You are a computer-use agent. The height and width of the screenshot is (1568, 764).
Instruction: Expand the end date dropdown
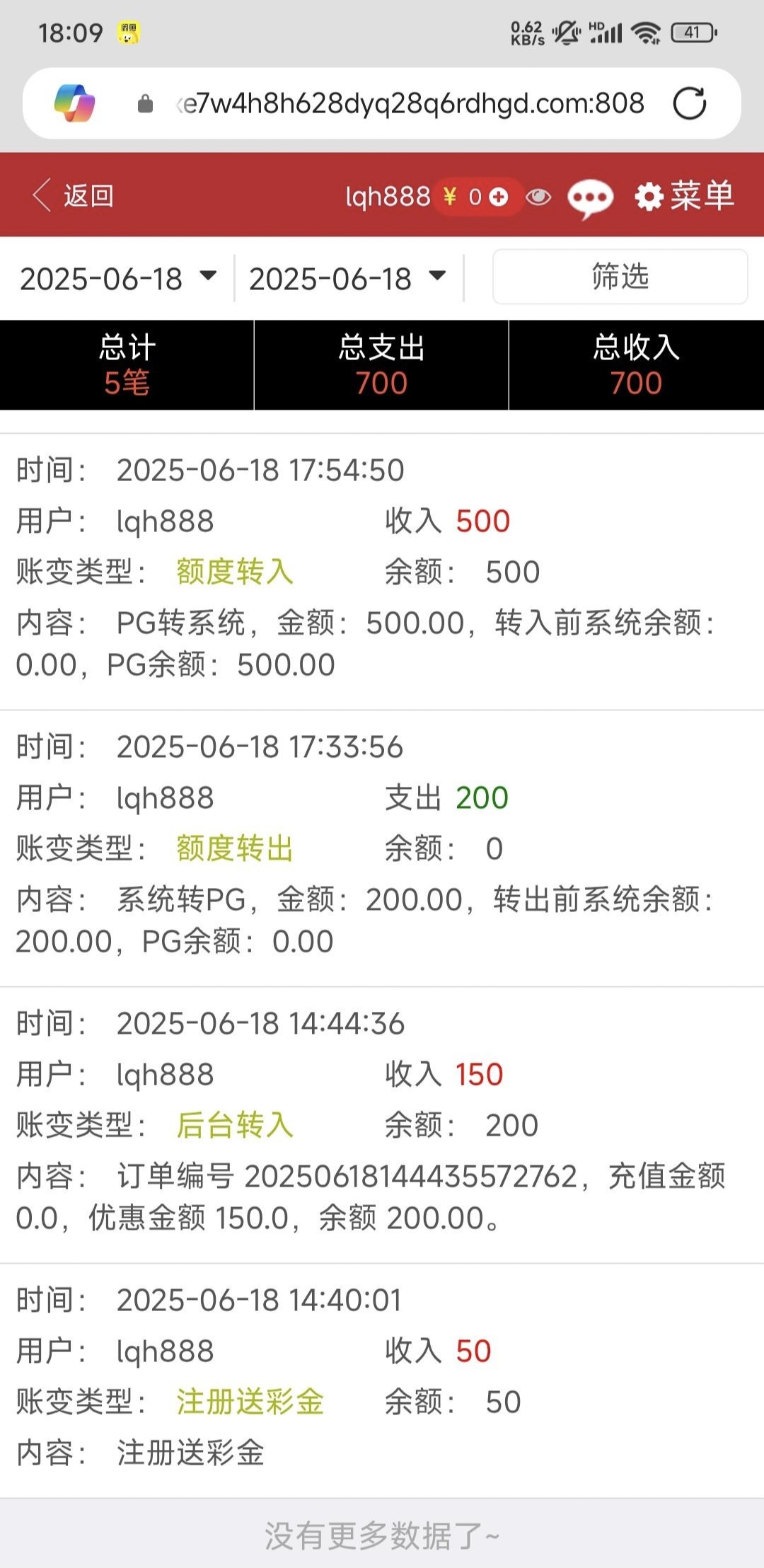[x=348, y=278]
